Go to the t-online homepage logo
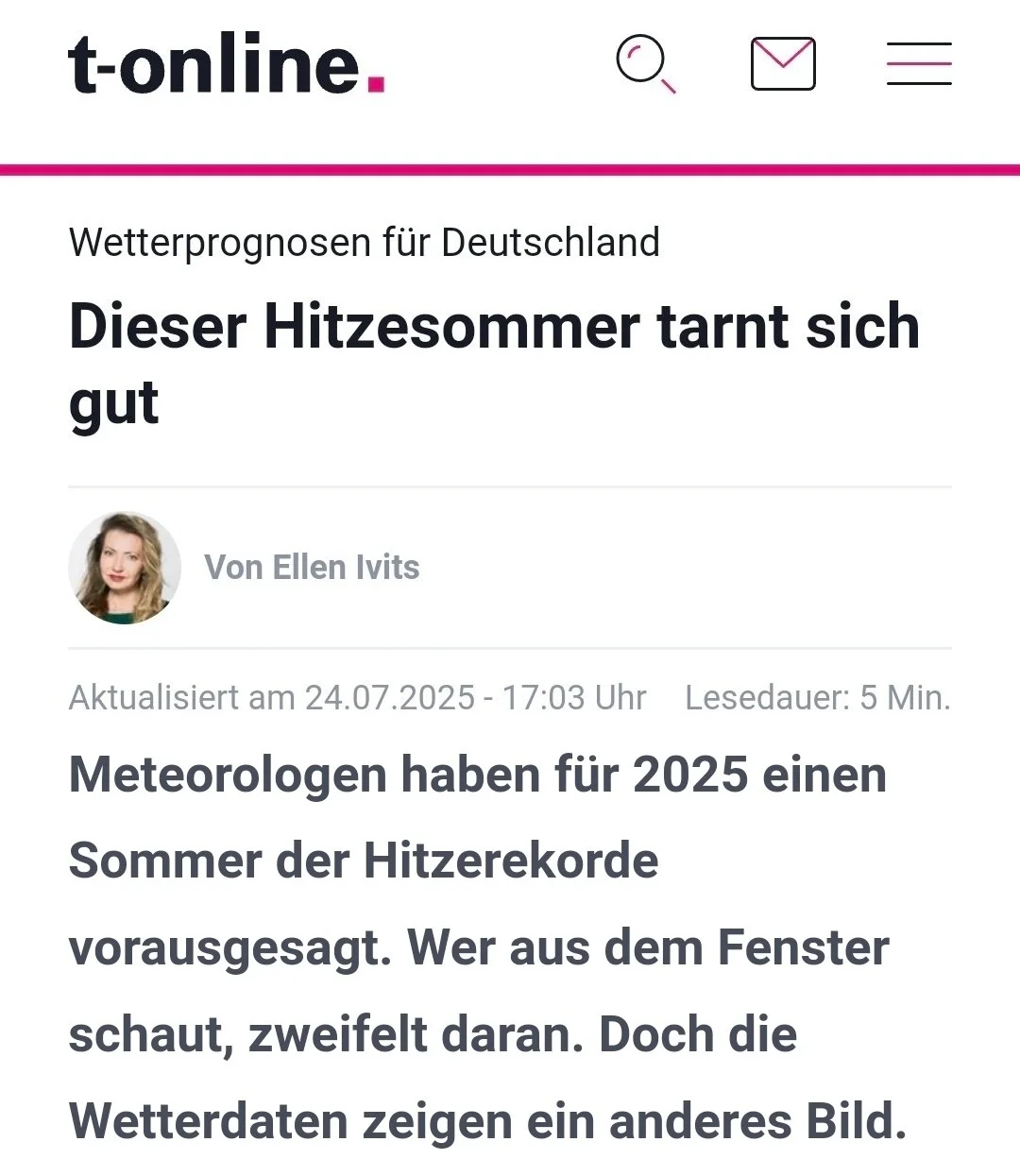The height and width of the screenshot is (1176, 1020). tap(227, 63)
